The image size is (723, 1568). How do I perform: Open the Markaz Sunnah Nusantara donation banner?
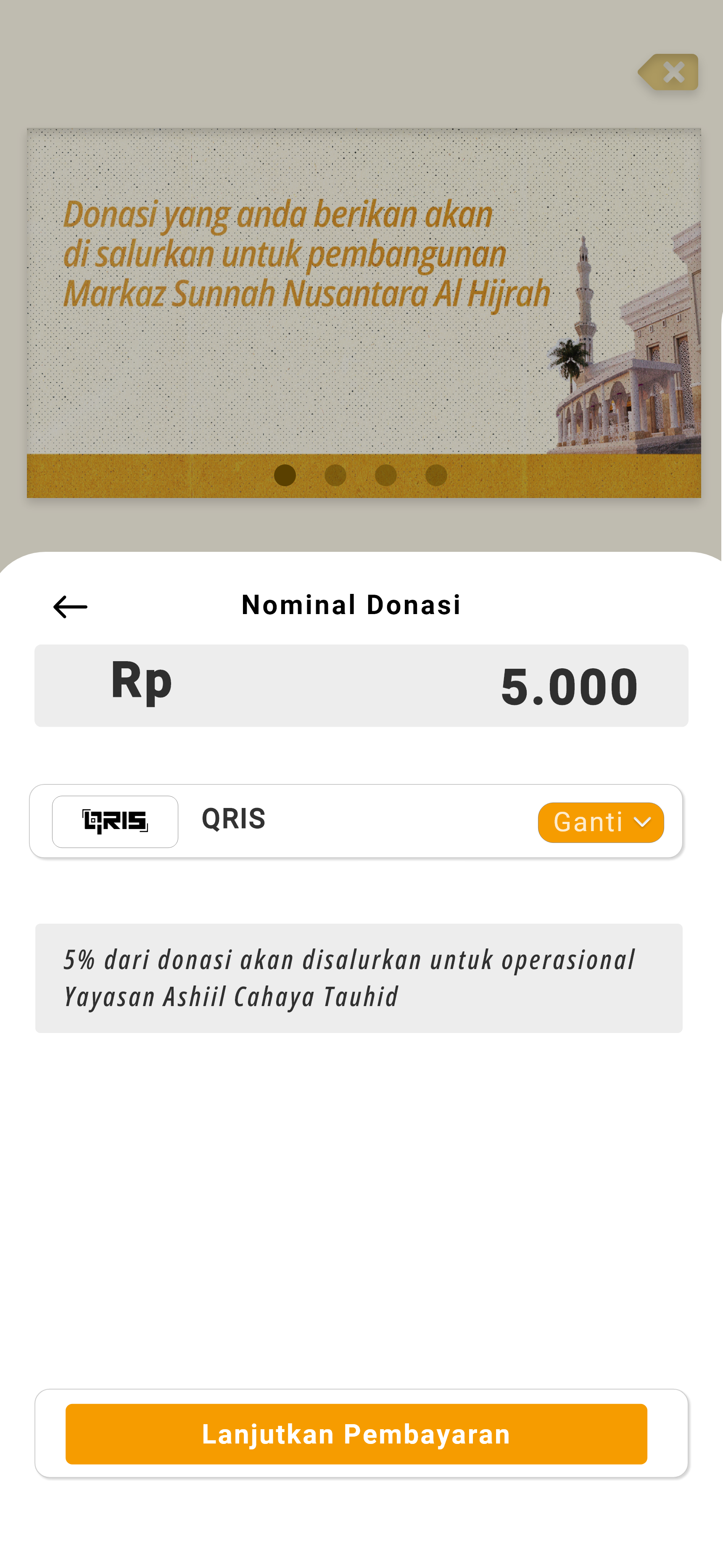coord(363,292)
